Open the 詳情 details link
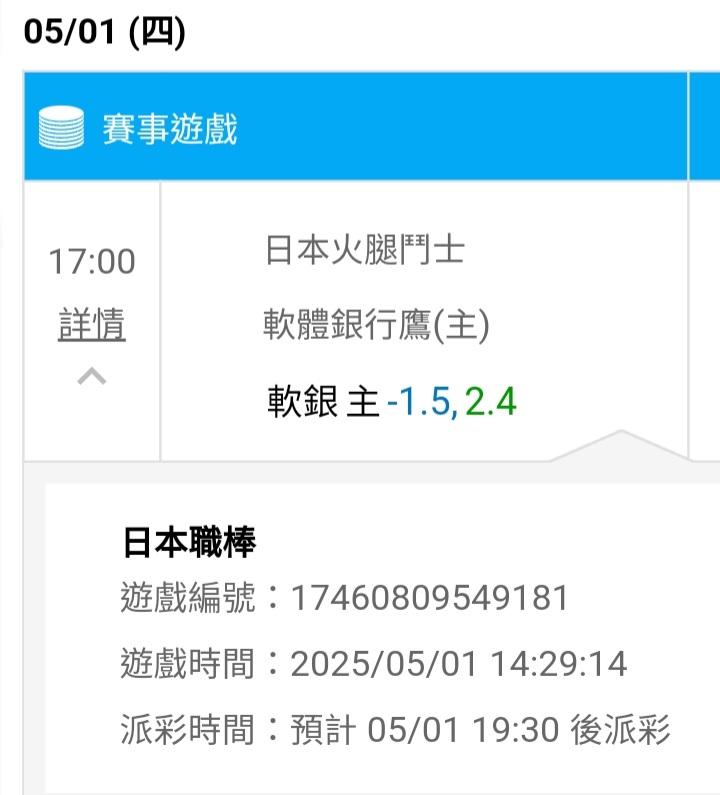Image resolution: width=720 pixels, height=795 pixels. pyautogui.click(x=92, y=324)
